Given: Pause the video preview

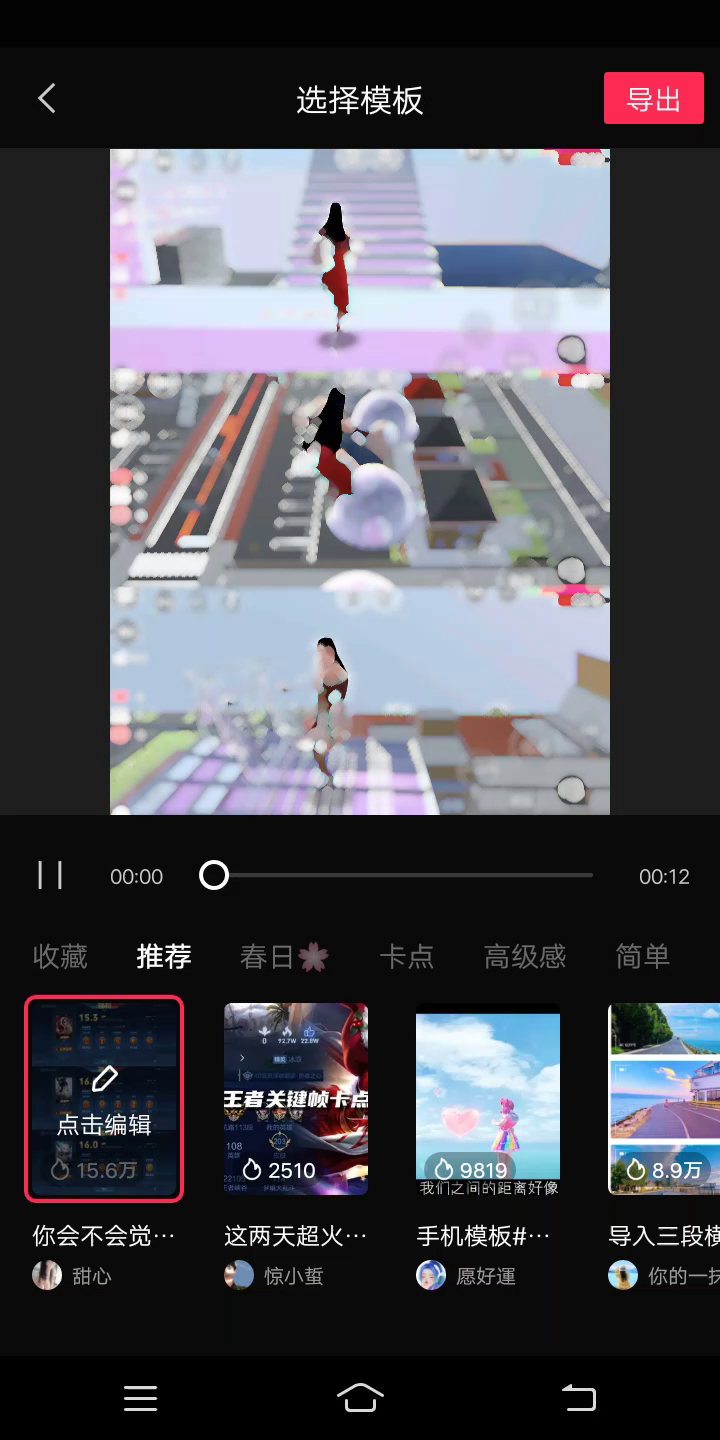Looking at the screenshot, I should (x=50, y=876).
